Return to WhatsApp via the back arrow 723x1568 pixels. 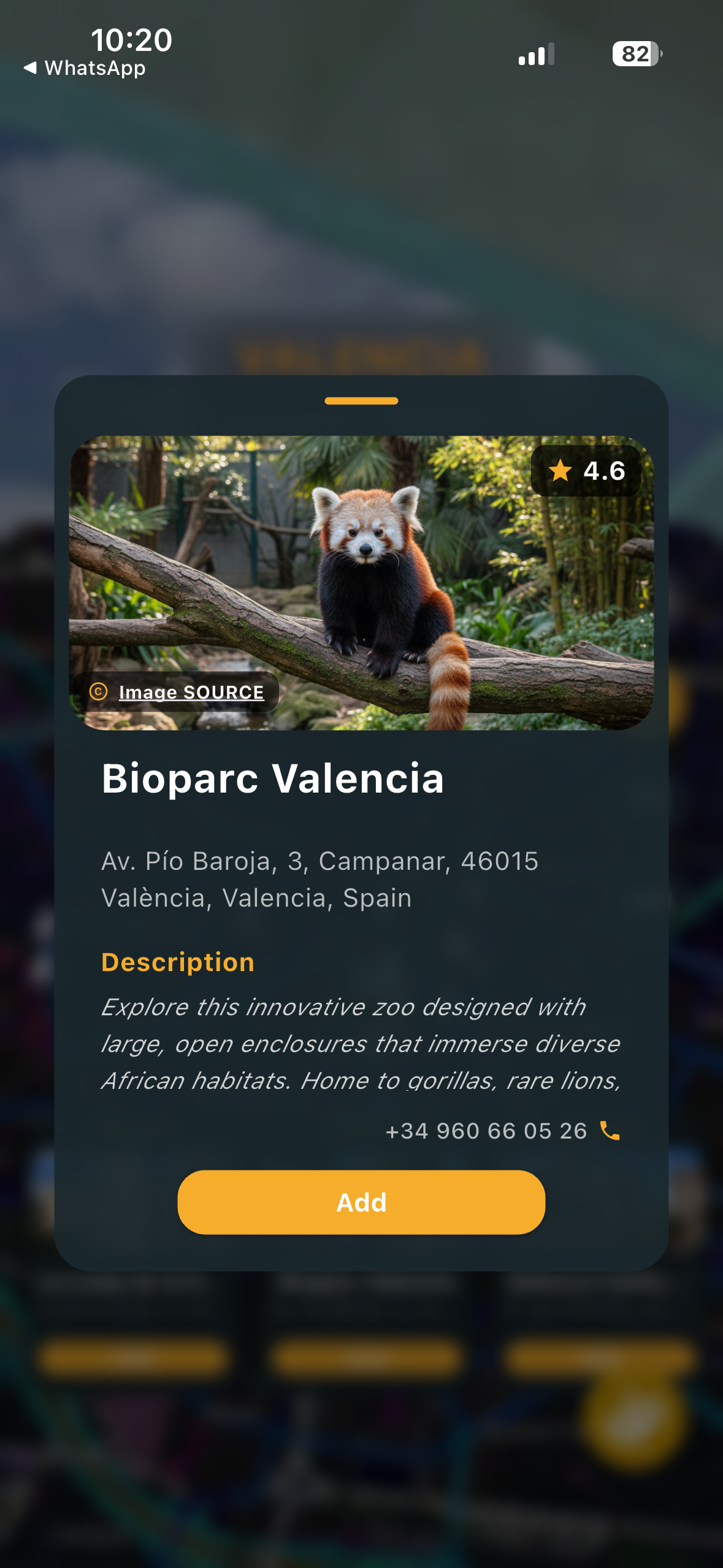click(x=84, y=68)
